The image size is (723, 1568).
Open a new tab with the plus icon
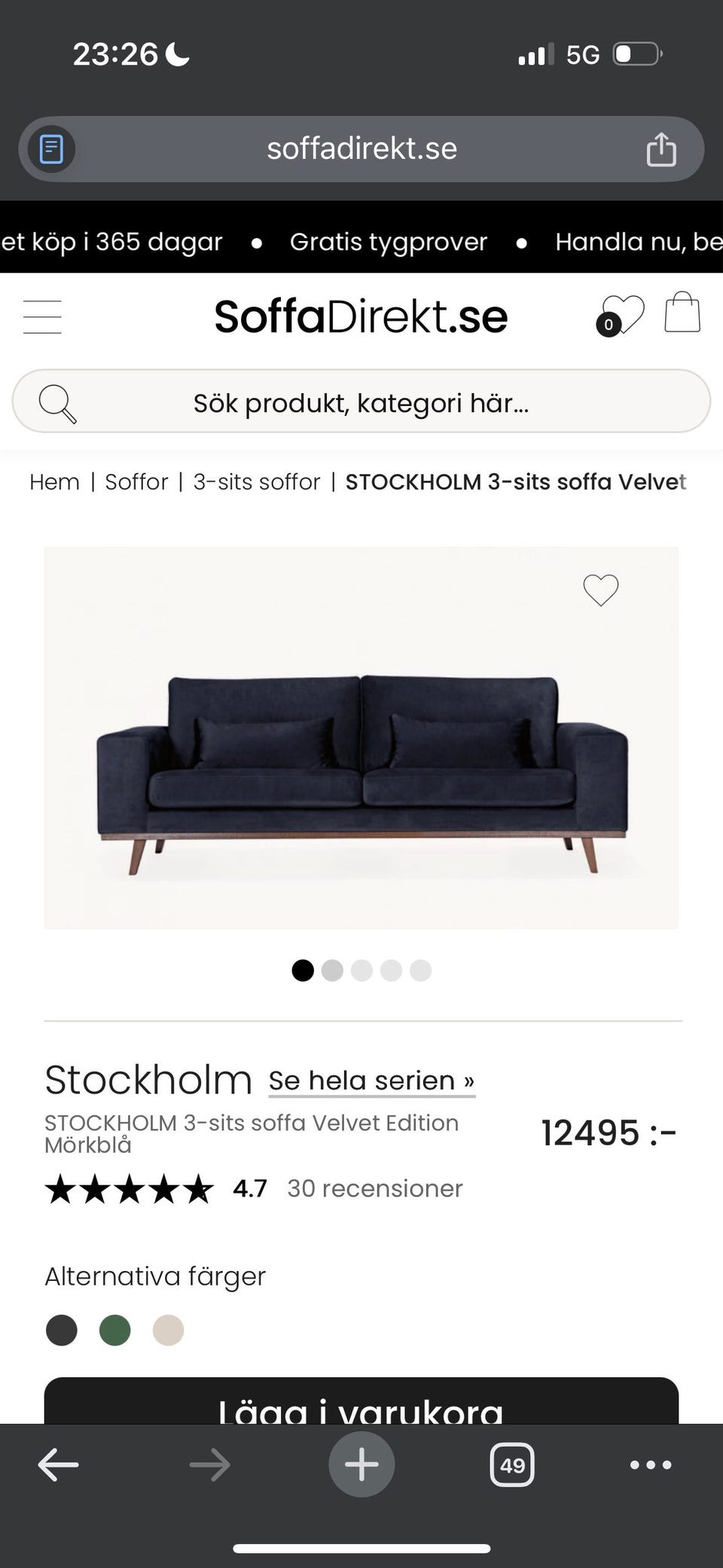tap(361, 1464)
